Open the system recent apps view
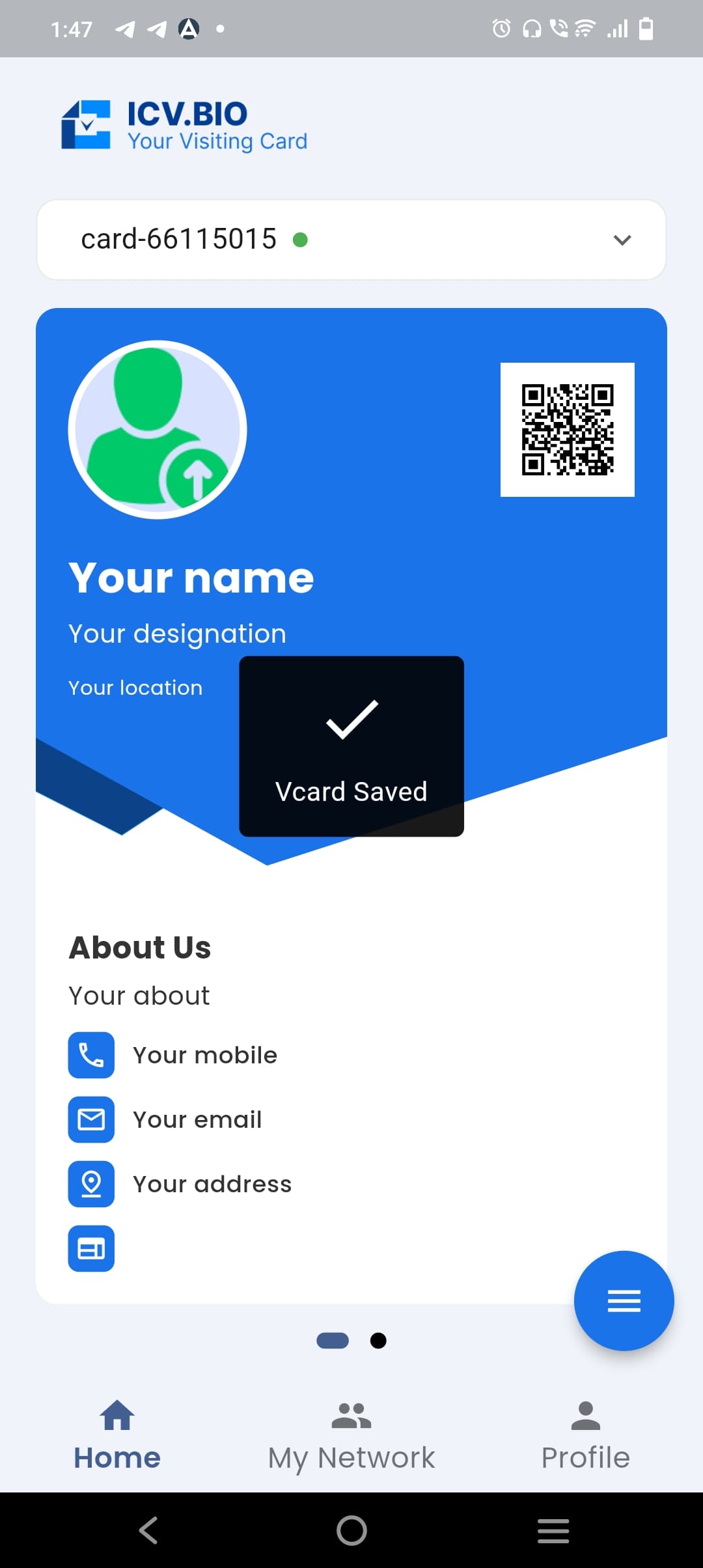Screen dimensions: 703x1568 553,1530
